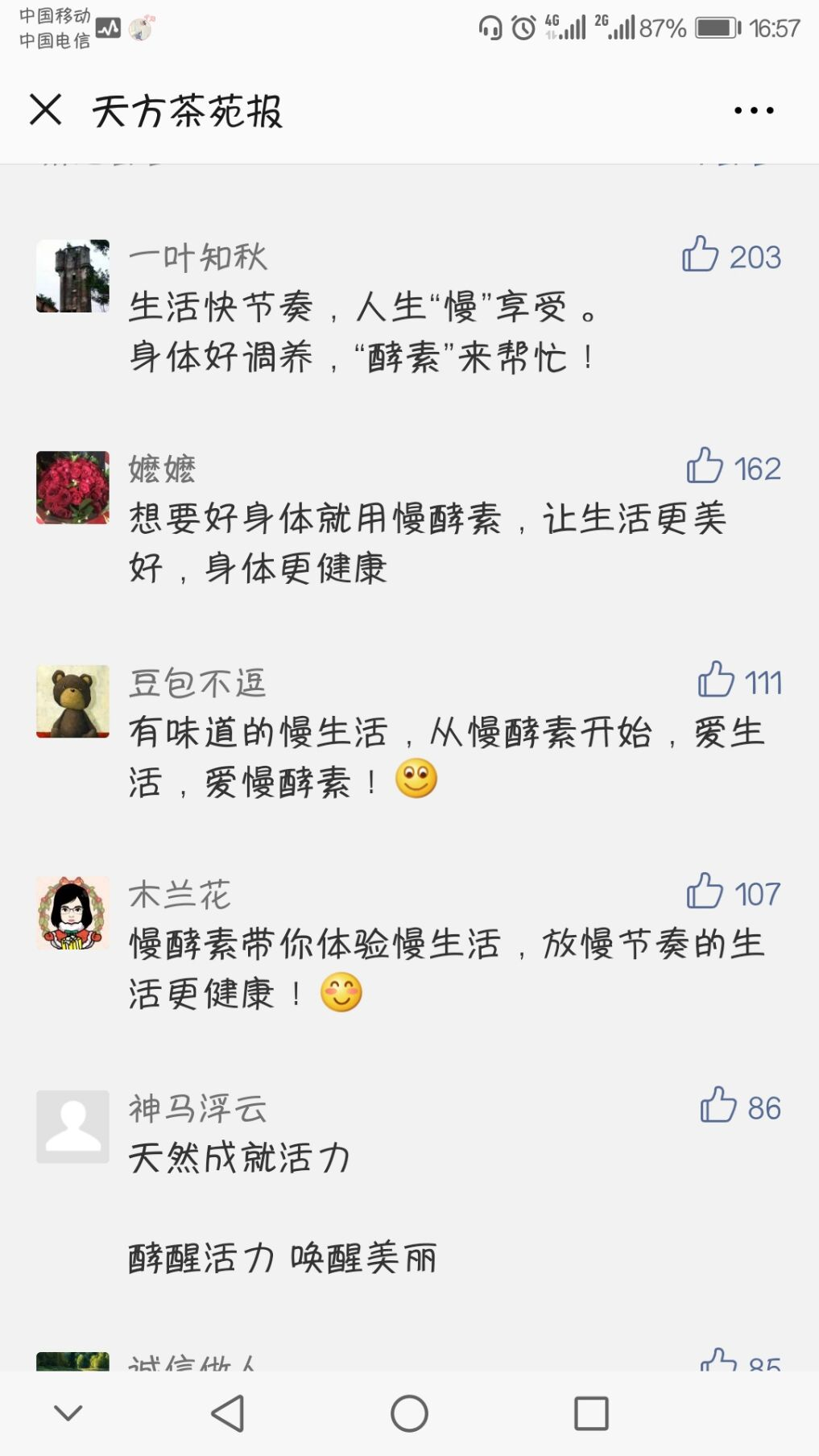The height and width of the screenshot is (1456, 819).
Task: Like the comment by 一叶知秋
Action: point(700,254)
